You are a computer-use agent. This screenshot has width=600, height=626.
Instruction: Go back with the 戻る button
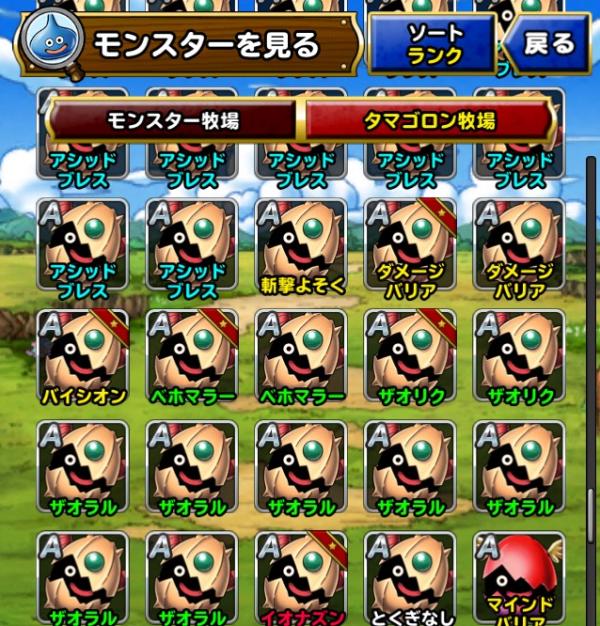(548, 43)
